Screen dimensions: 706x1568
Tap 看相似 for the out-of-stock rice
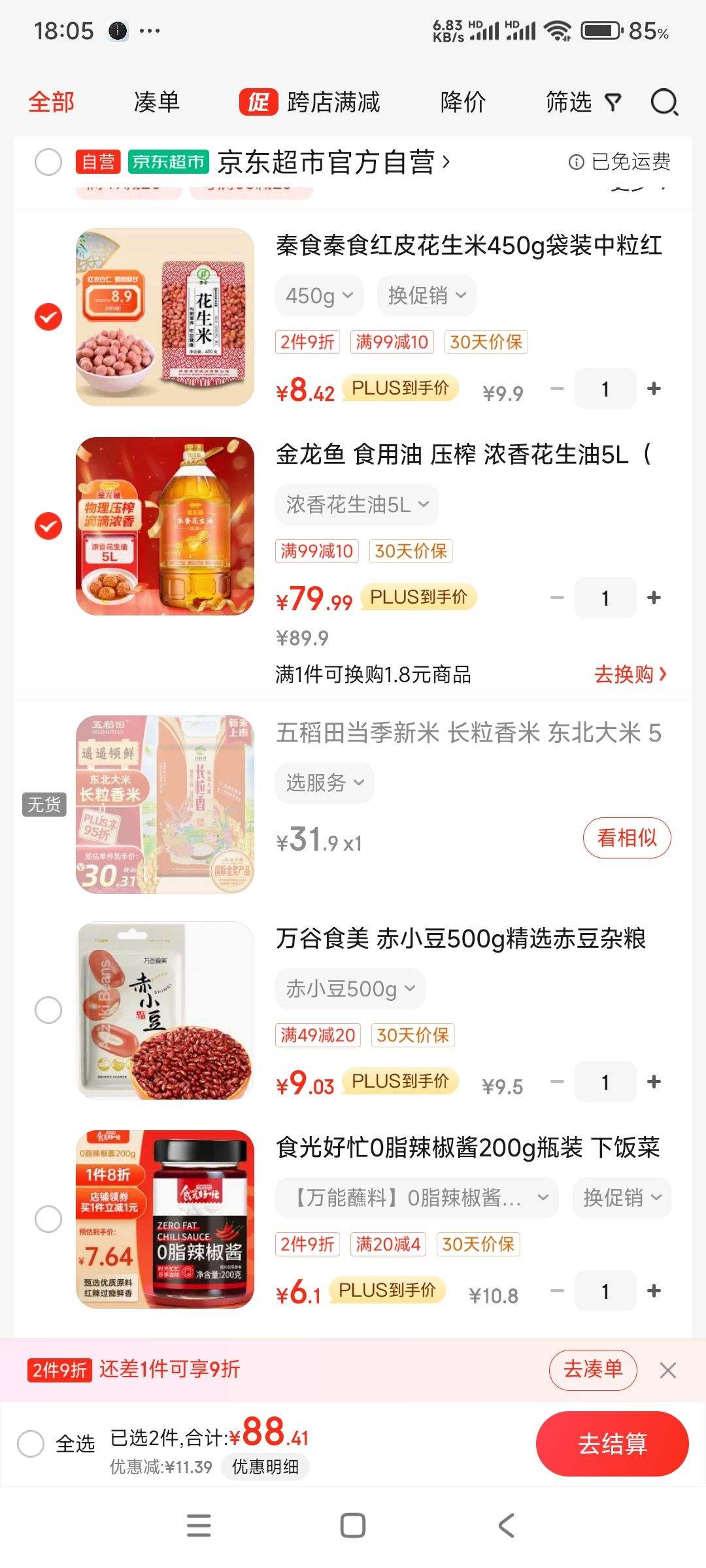coord(626,838)
